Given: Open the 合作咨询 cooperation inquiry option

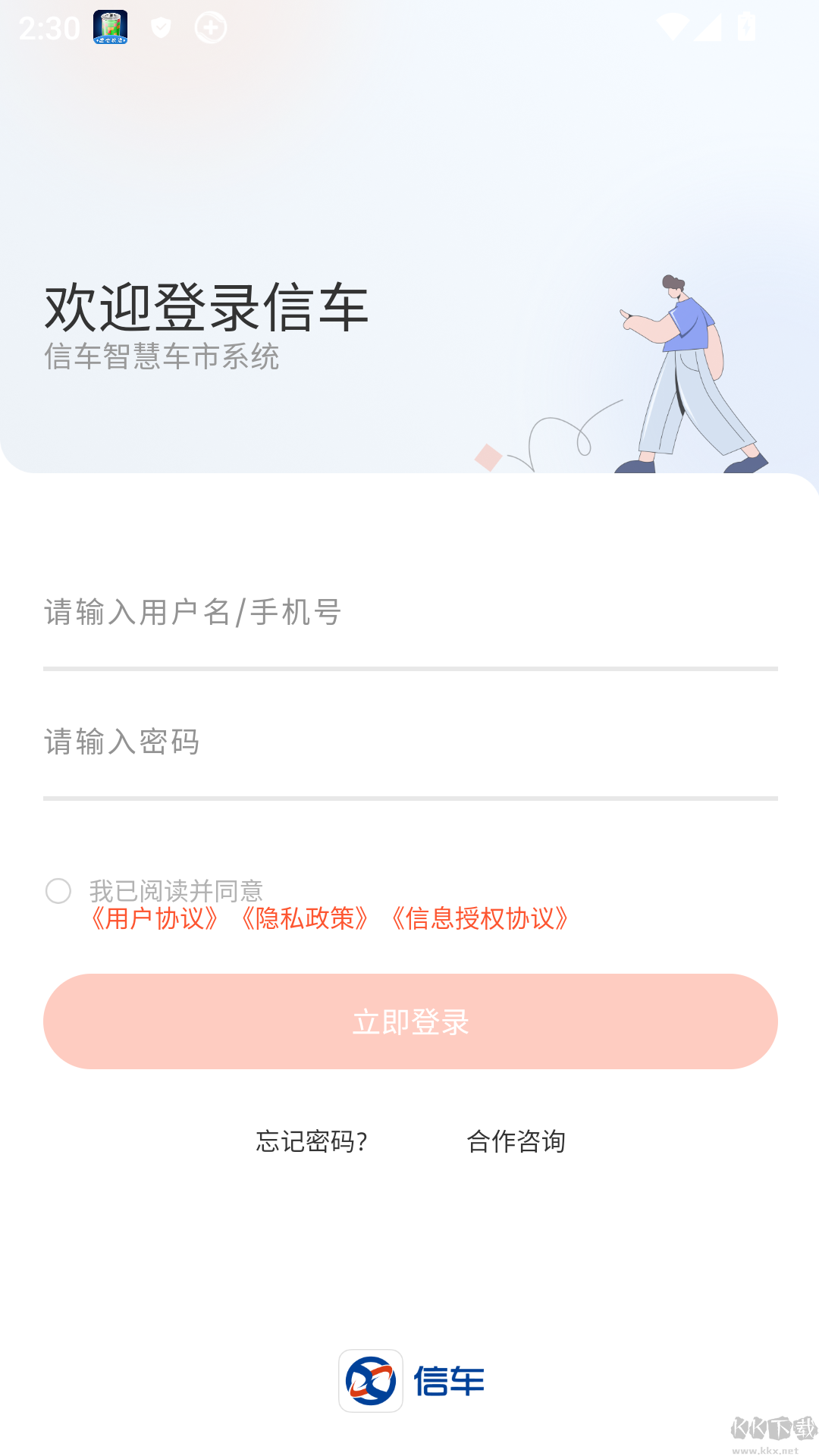Looking at the screenshot, I should (518, 1141).
